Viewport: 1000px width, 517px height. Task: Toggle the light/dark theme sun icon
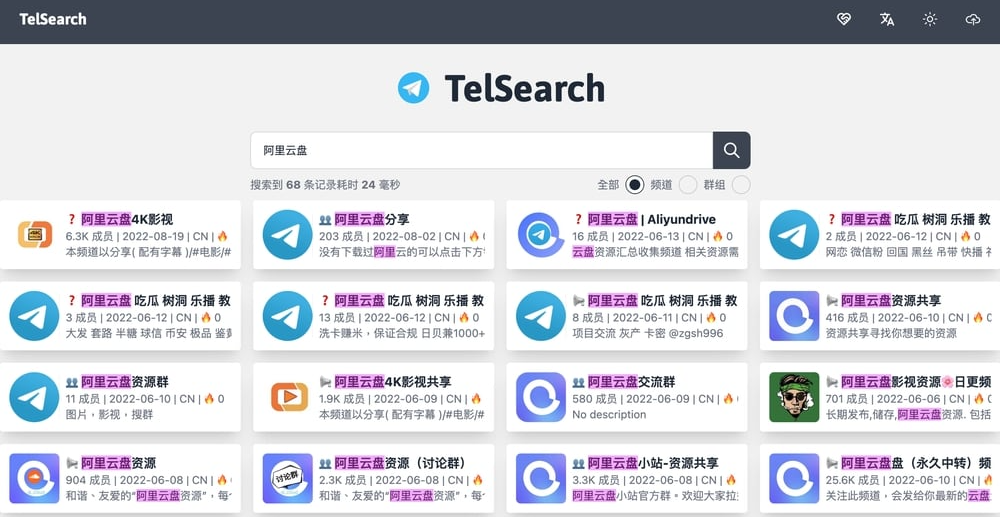pyautogui.click(x=930, y=20)
